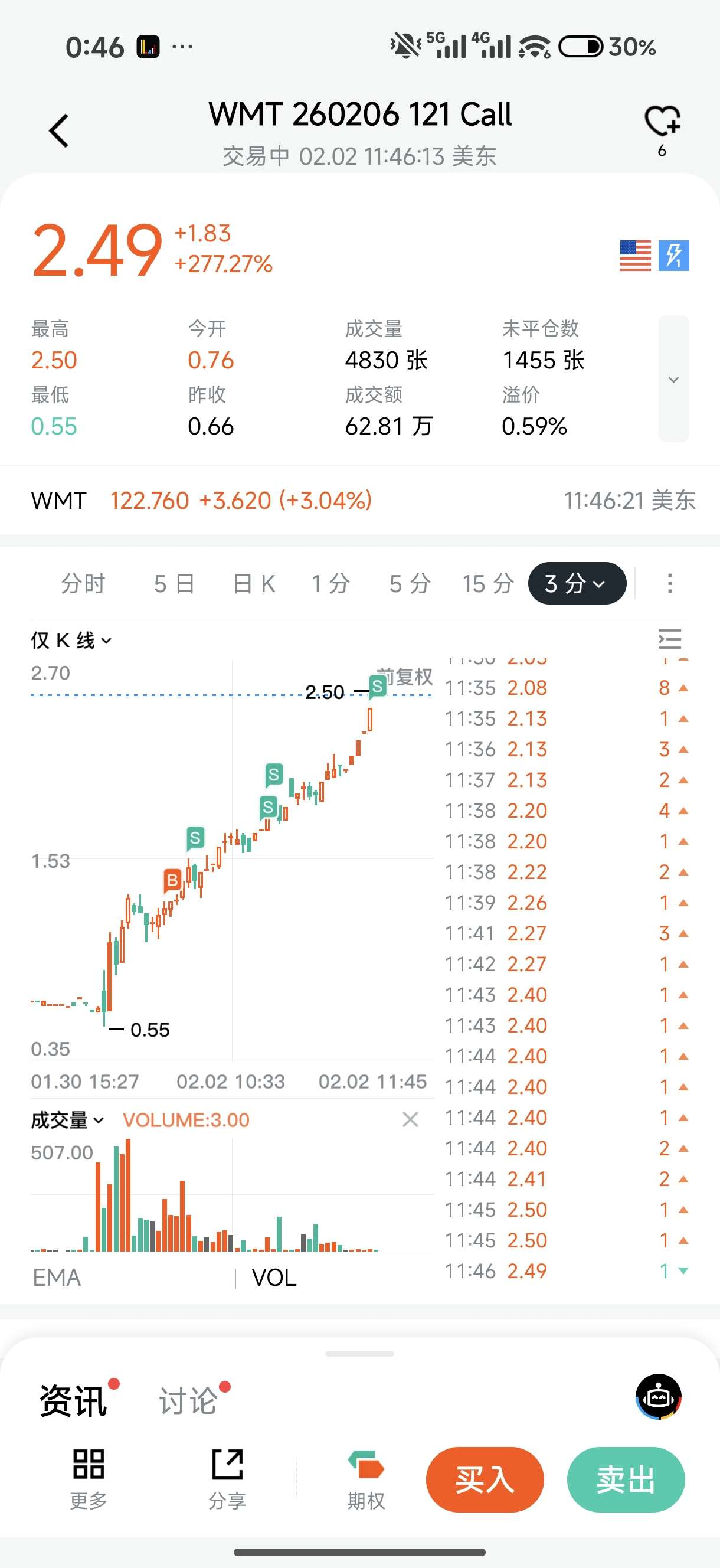Select the 15分 chart interval

[x=488, y=584]
